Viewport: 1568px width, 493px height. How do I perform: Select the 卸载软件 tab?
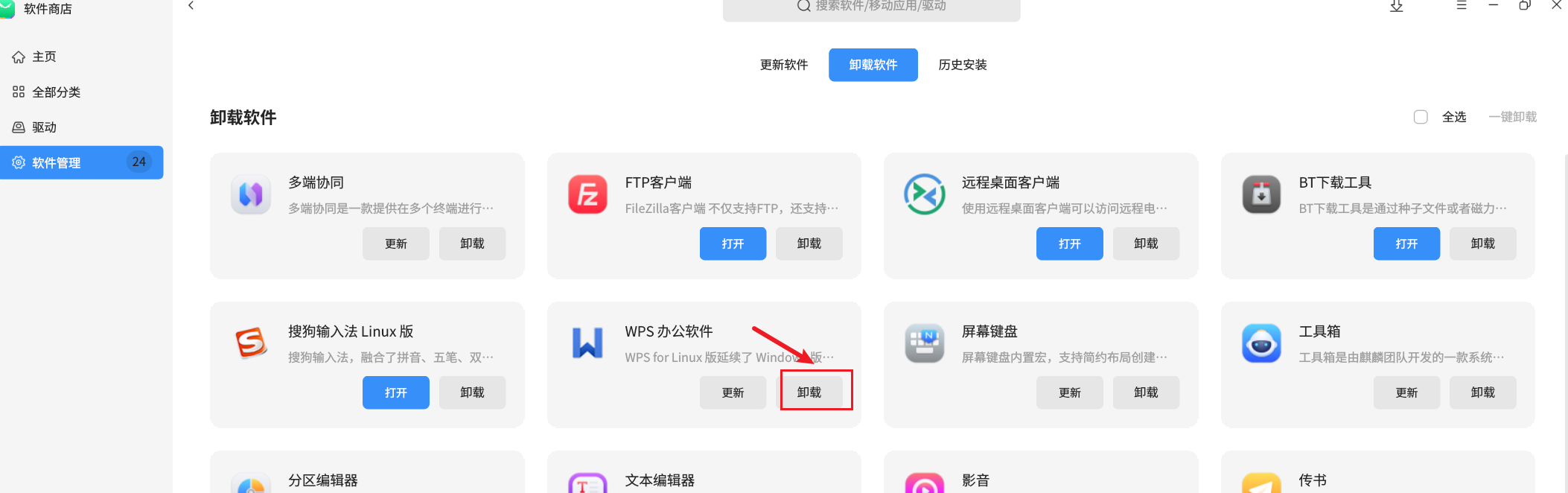pyautogui.click(x=873, y=65)
